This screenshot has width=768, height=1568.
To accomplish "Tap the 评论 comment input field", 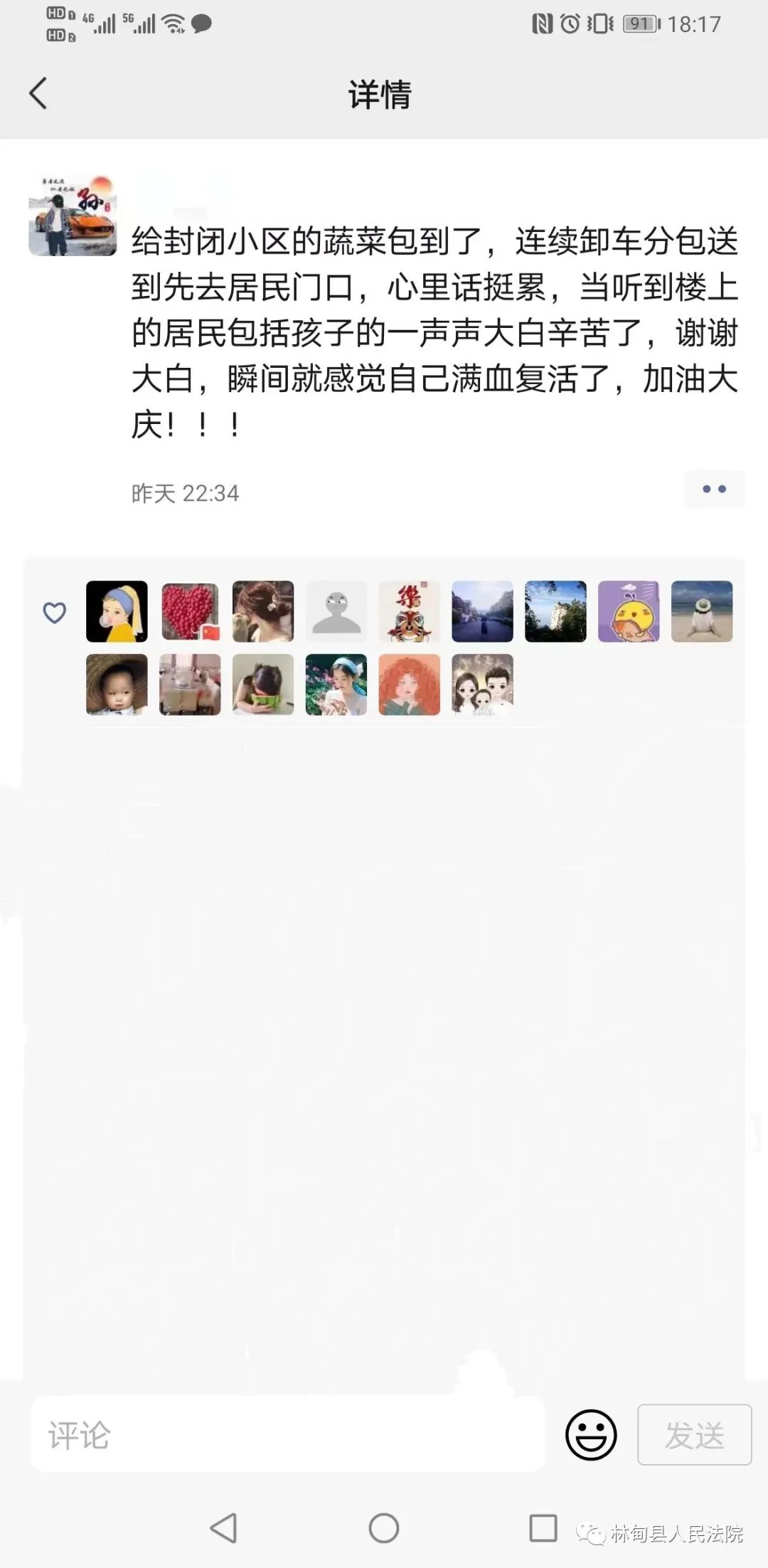I will (287, 1435).
